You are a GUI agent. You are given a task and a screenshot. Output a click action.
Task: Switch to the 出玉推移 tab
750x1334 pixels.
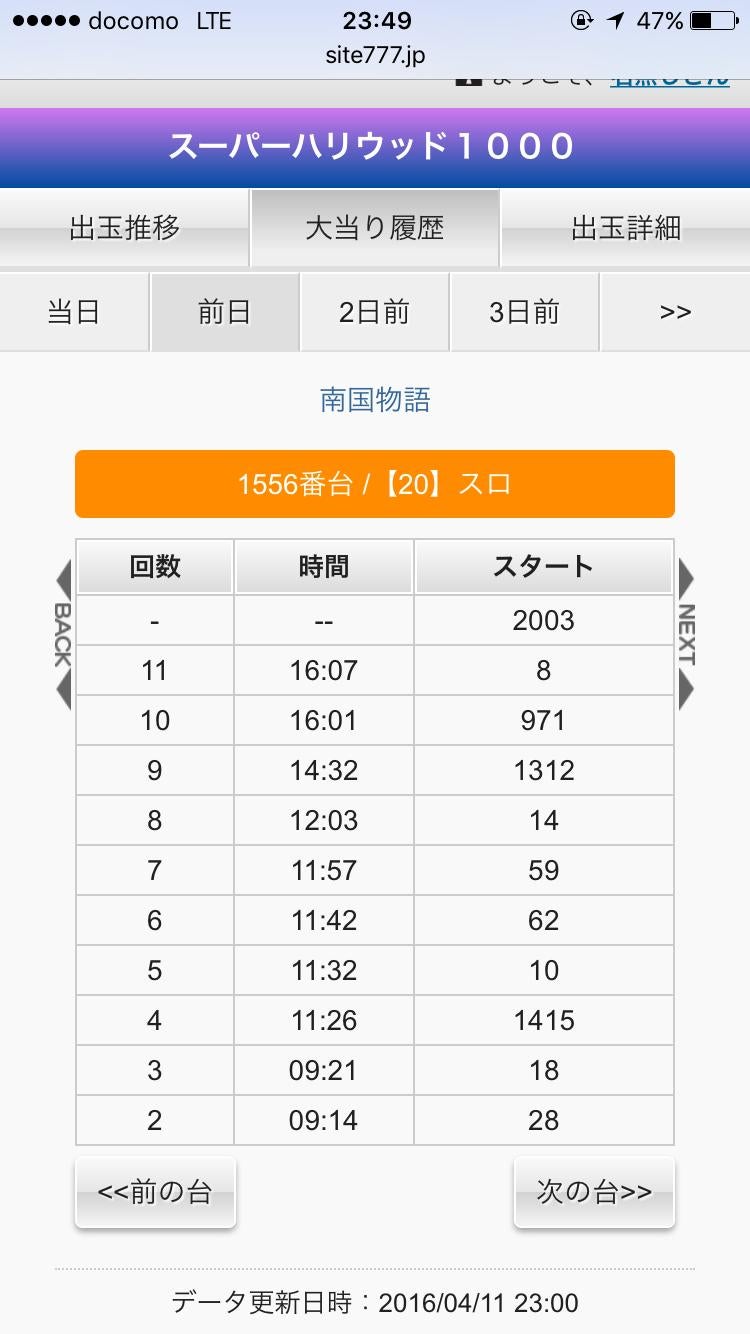tap(125, 228)
